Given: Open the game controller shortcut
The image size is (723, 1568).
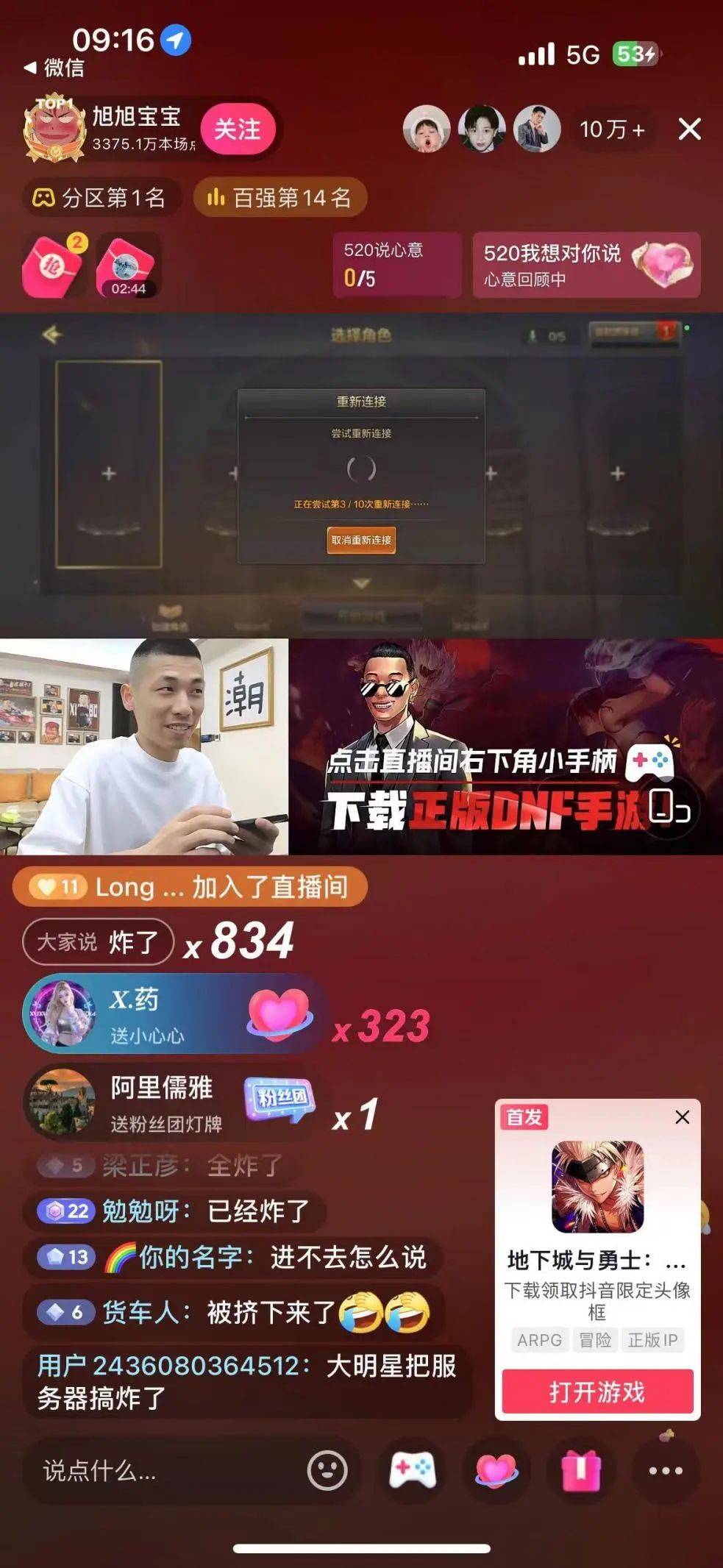Looking at the screenshot, I should point(413,1471).
